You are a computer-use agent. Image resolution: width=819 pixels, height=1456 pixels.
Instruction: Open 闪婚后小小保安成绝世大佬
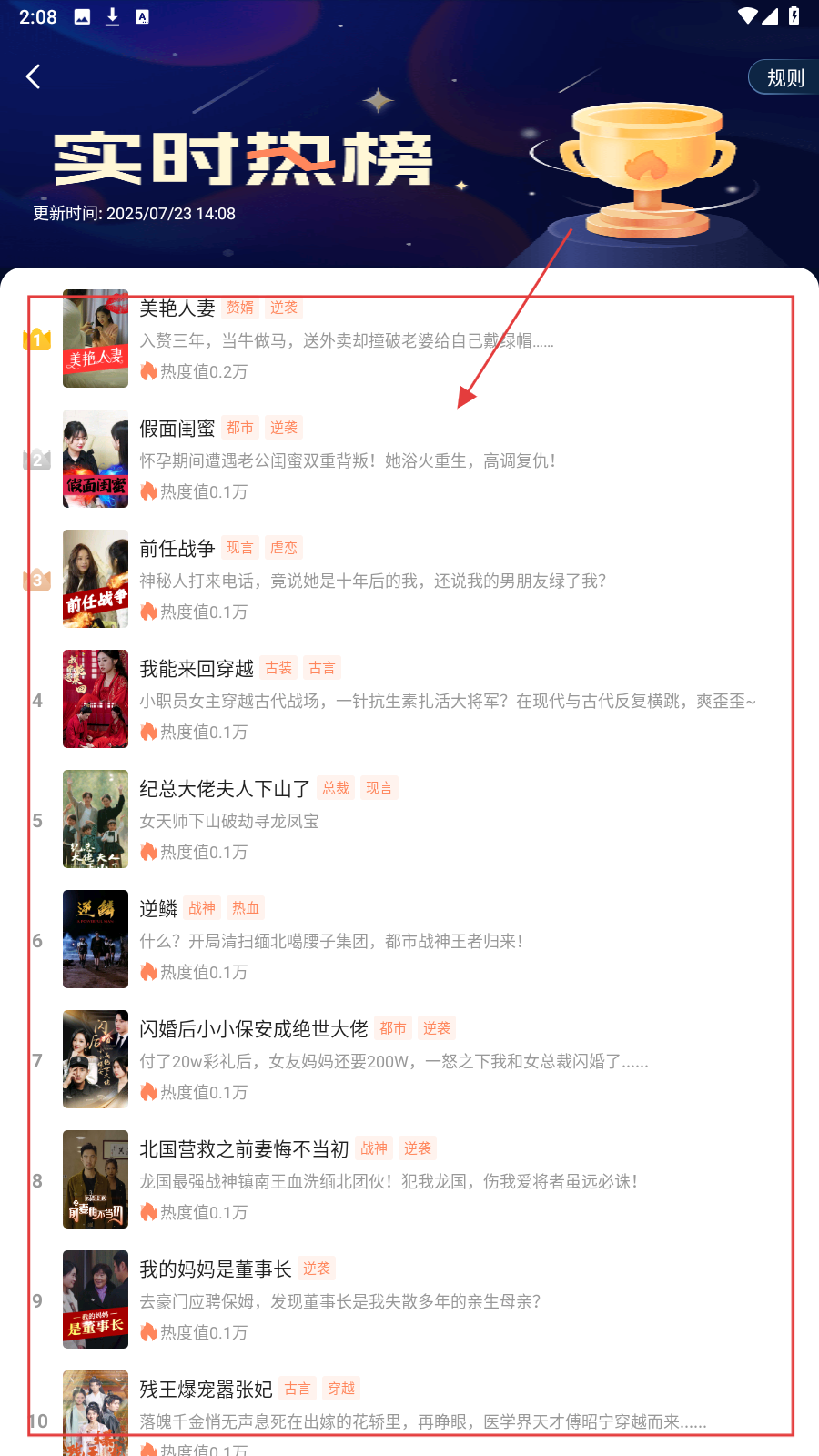253,1029
